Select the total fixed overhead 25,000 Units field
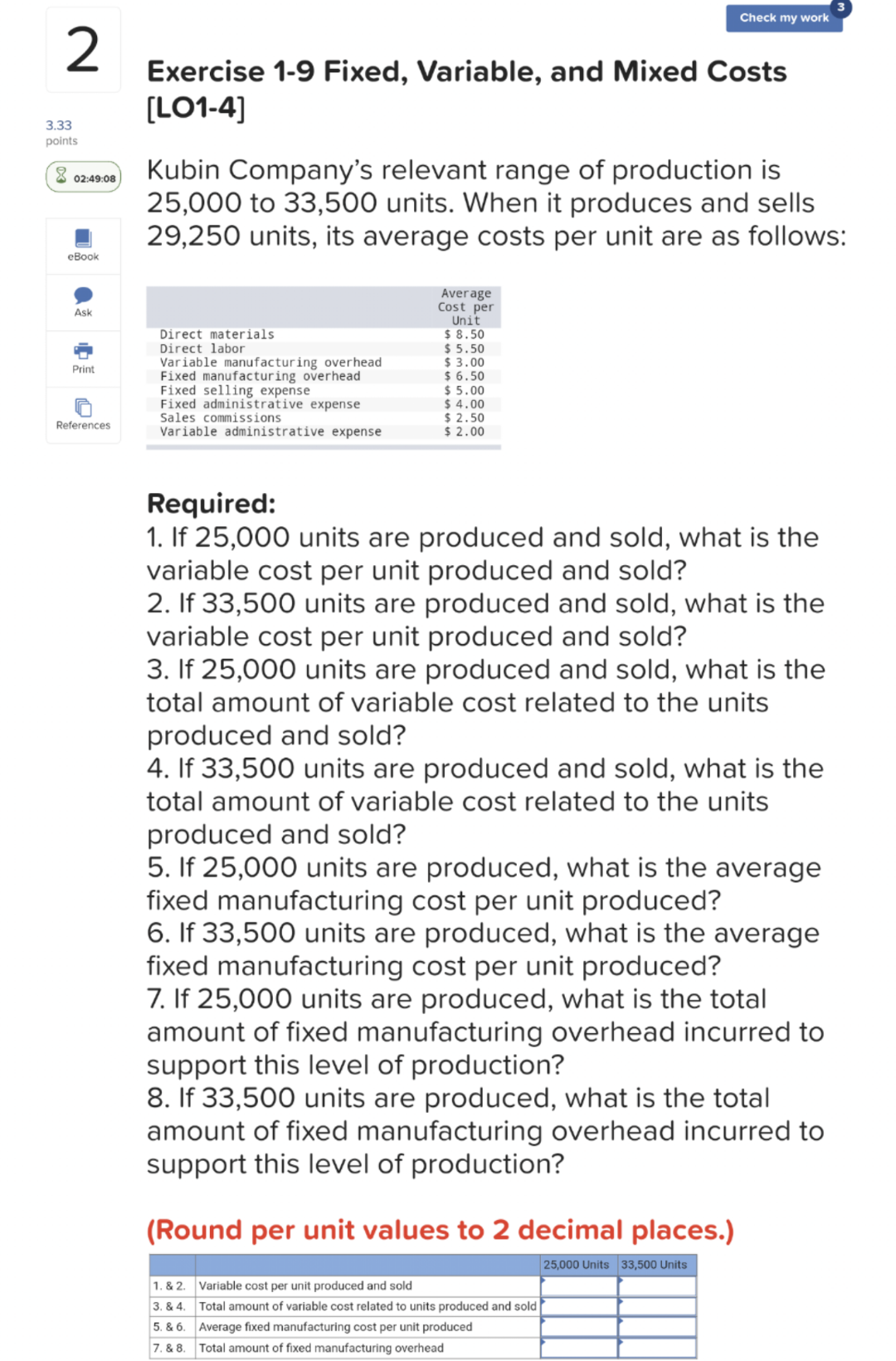The image size is (896, 1361). (577, 1347)
